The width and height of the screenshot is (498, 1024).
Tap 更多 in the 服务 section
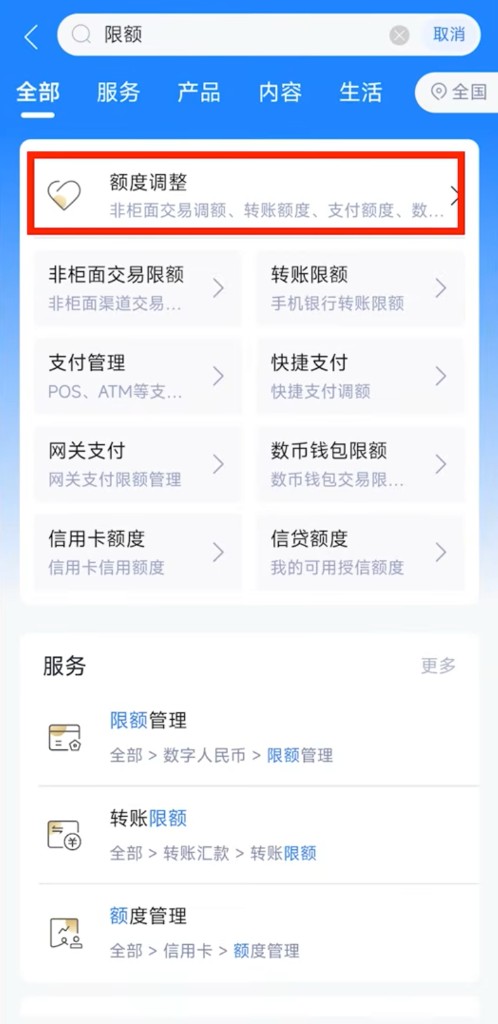pos(439,665)
